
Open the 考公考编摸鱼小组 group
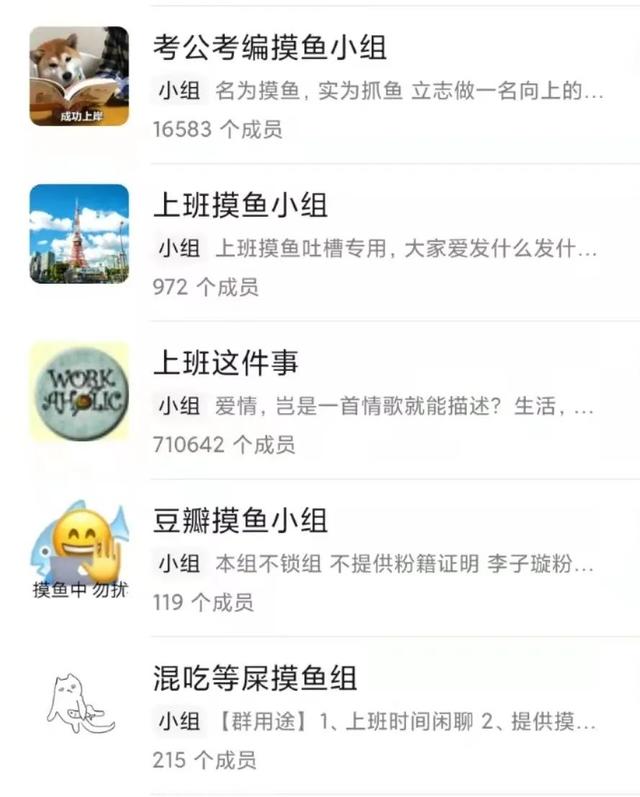[x=270, y=47]
